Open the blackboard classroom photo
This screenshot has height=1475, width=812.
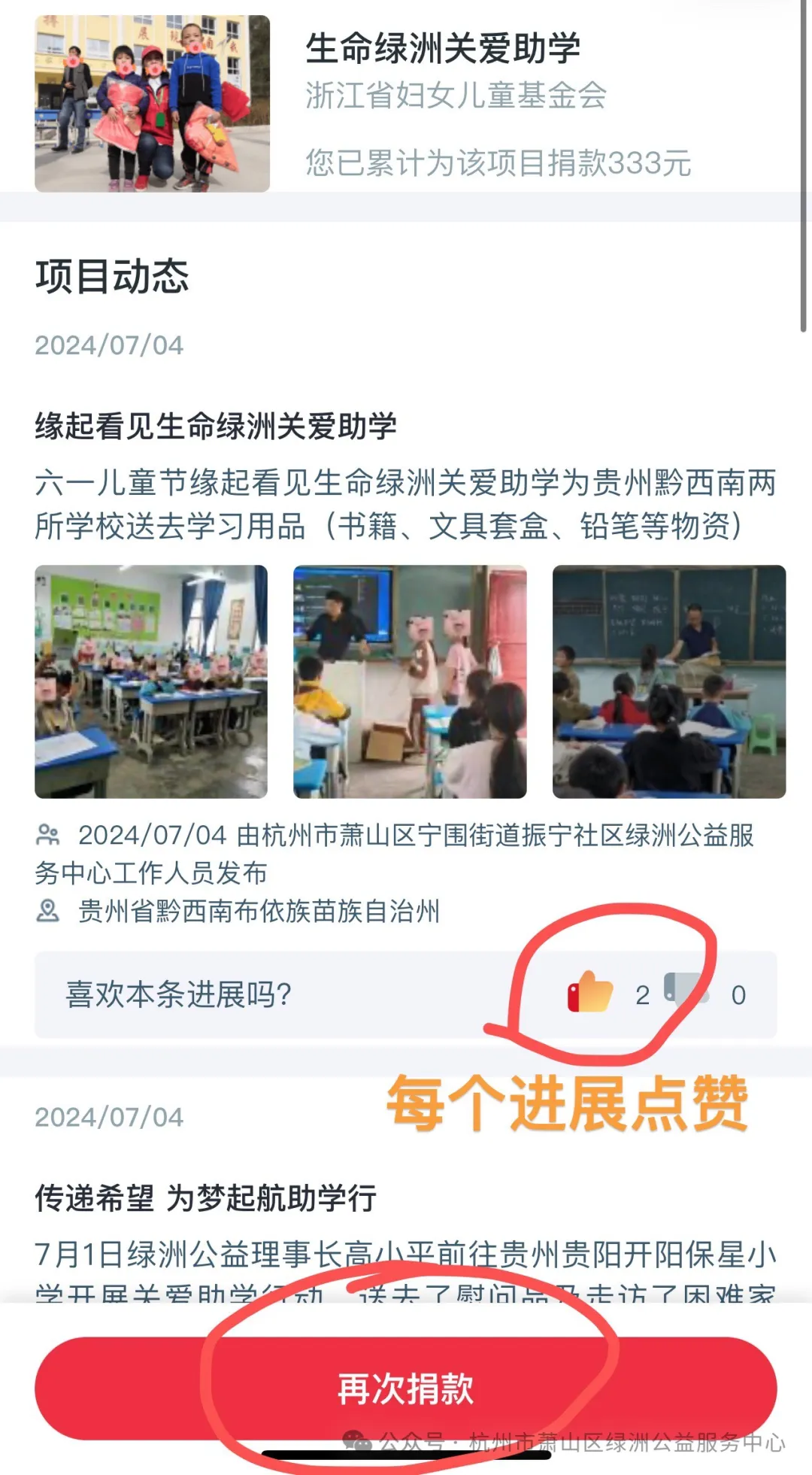669,681
